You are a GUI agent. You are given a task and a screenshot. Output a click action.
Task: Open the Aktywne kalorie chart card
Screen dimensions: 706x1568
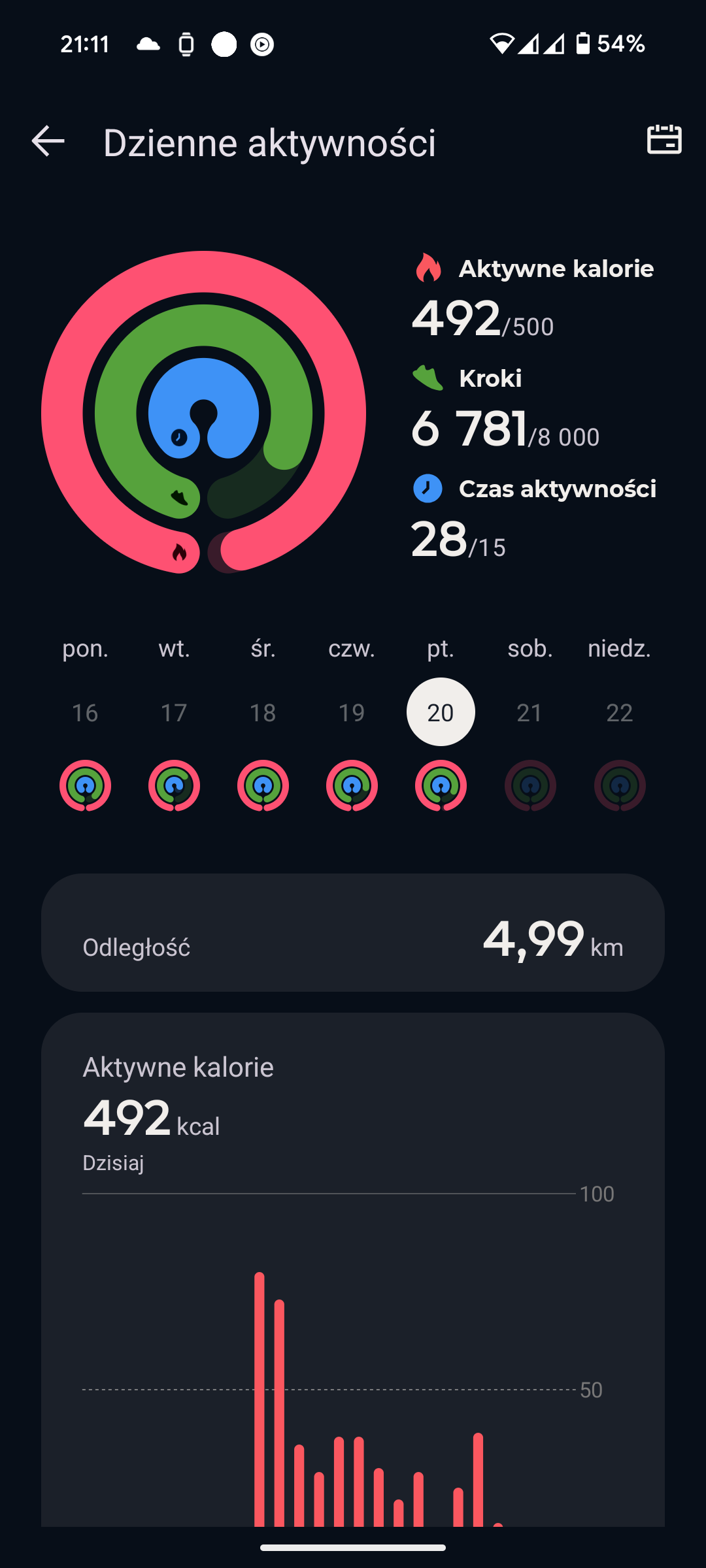pos(353,1269)
